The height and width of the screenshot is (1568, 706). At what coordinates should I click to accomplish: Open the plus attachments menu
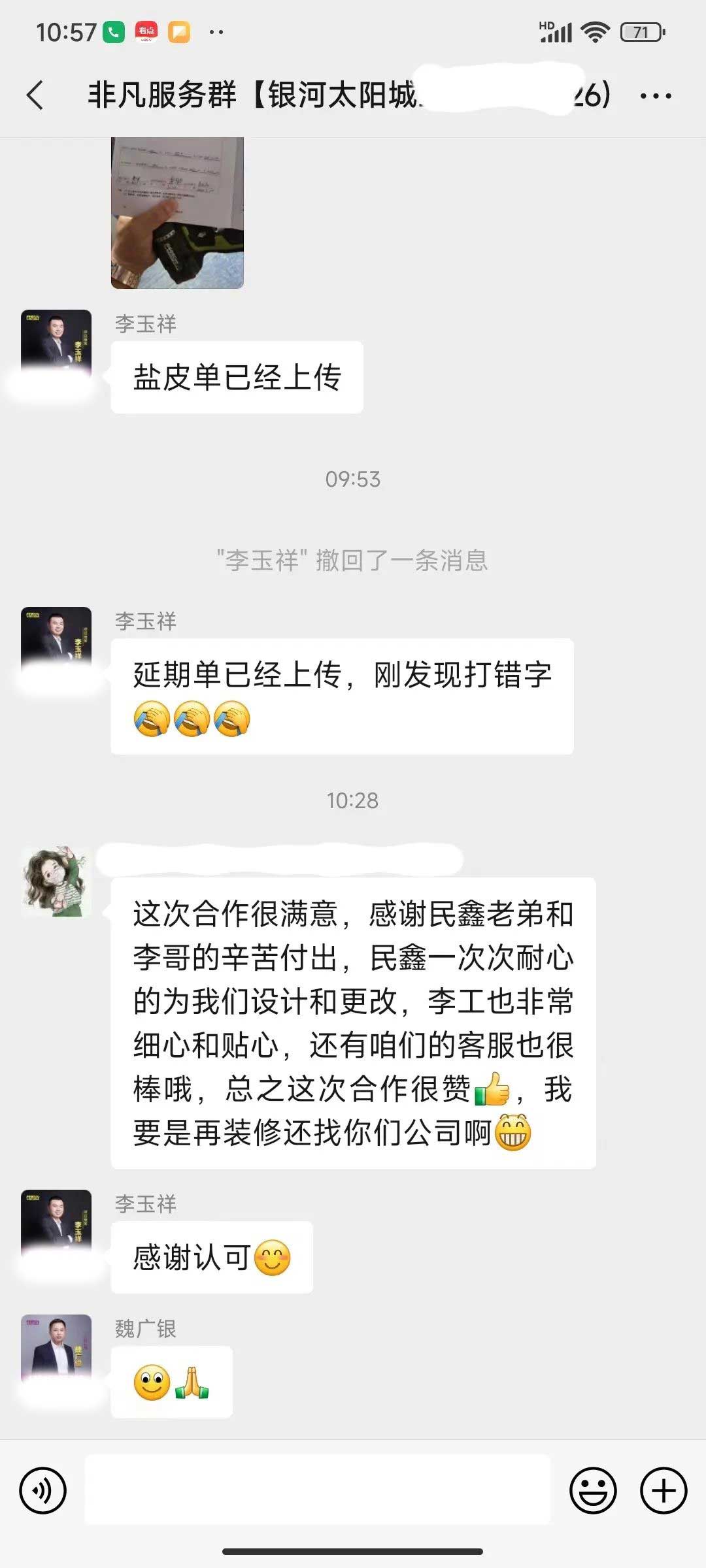(x=664, y=1490)
